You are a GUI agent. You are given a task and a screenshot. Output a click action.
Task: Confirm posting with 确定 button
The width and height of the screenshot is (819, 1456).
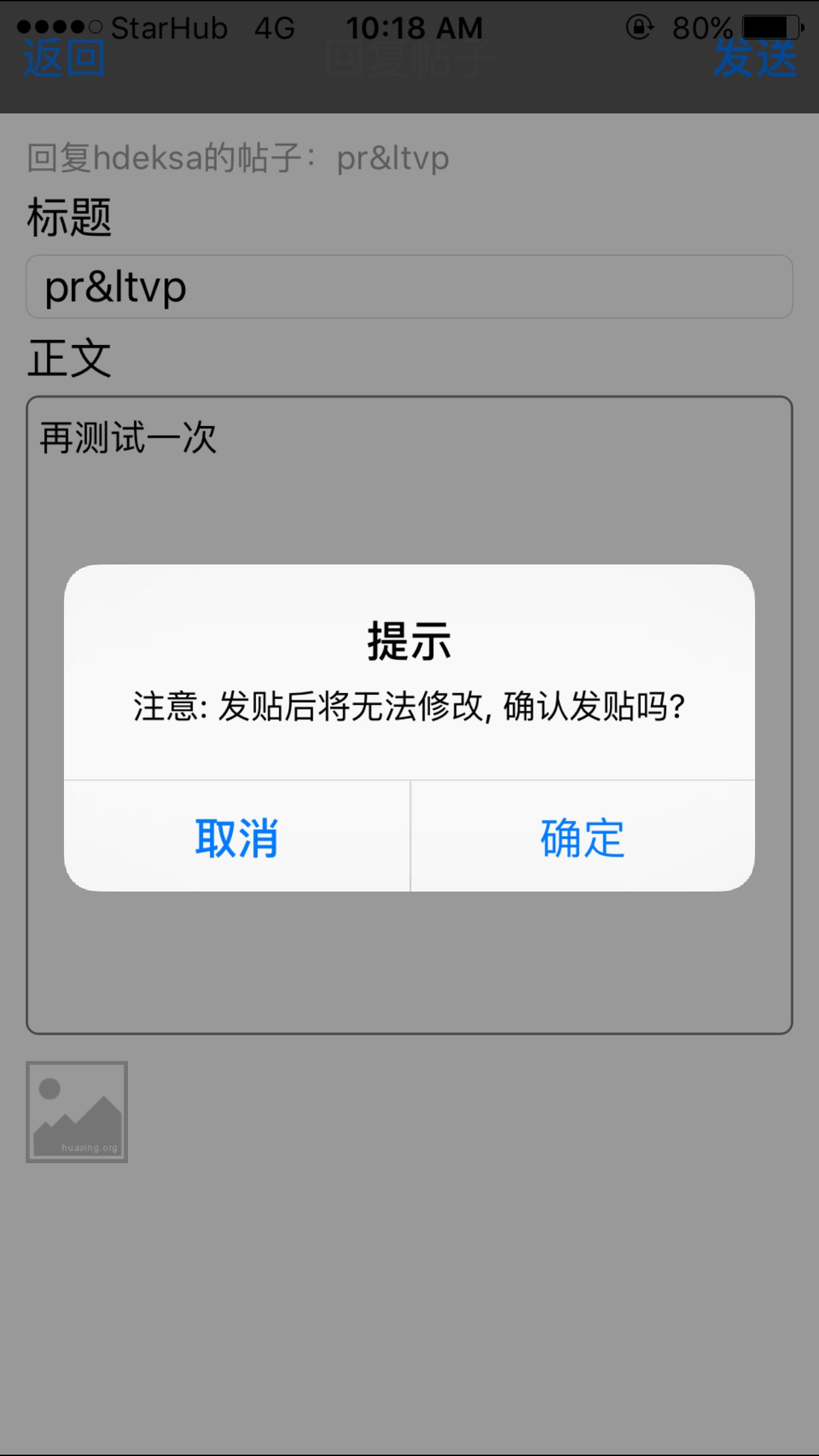(582, 837)
